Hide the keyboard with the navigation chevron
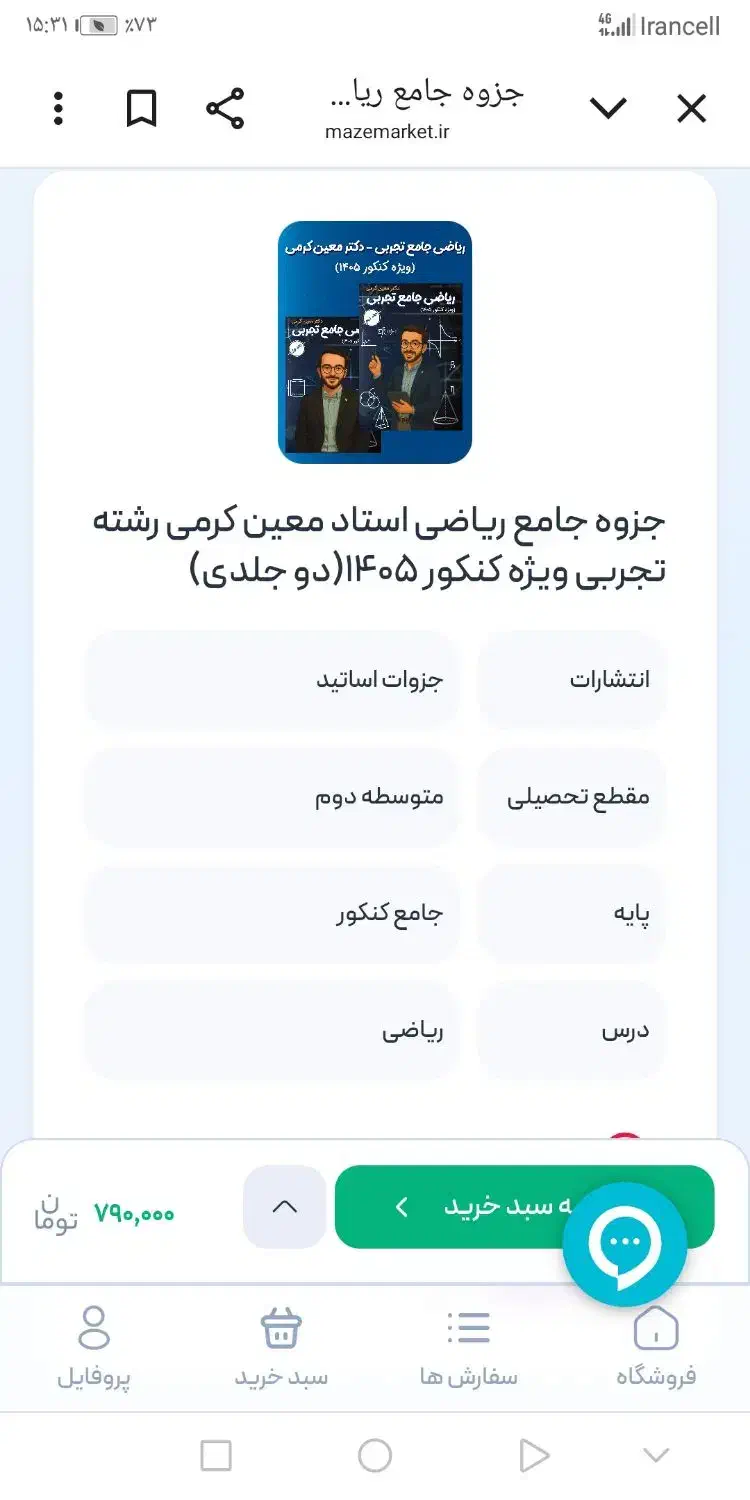This screenshot has height=1500, width=750. click(x=655, y=1454)
